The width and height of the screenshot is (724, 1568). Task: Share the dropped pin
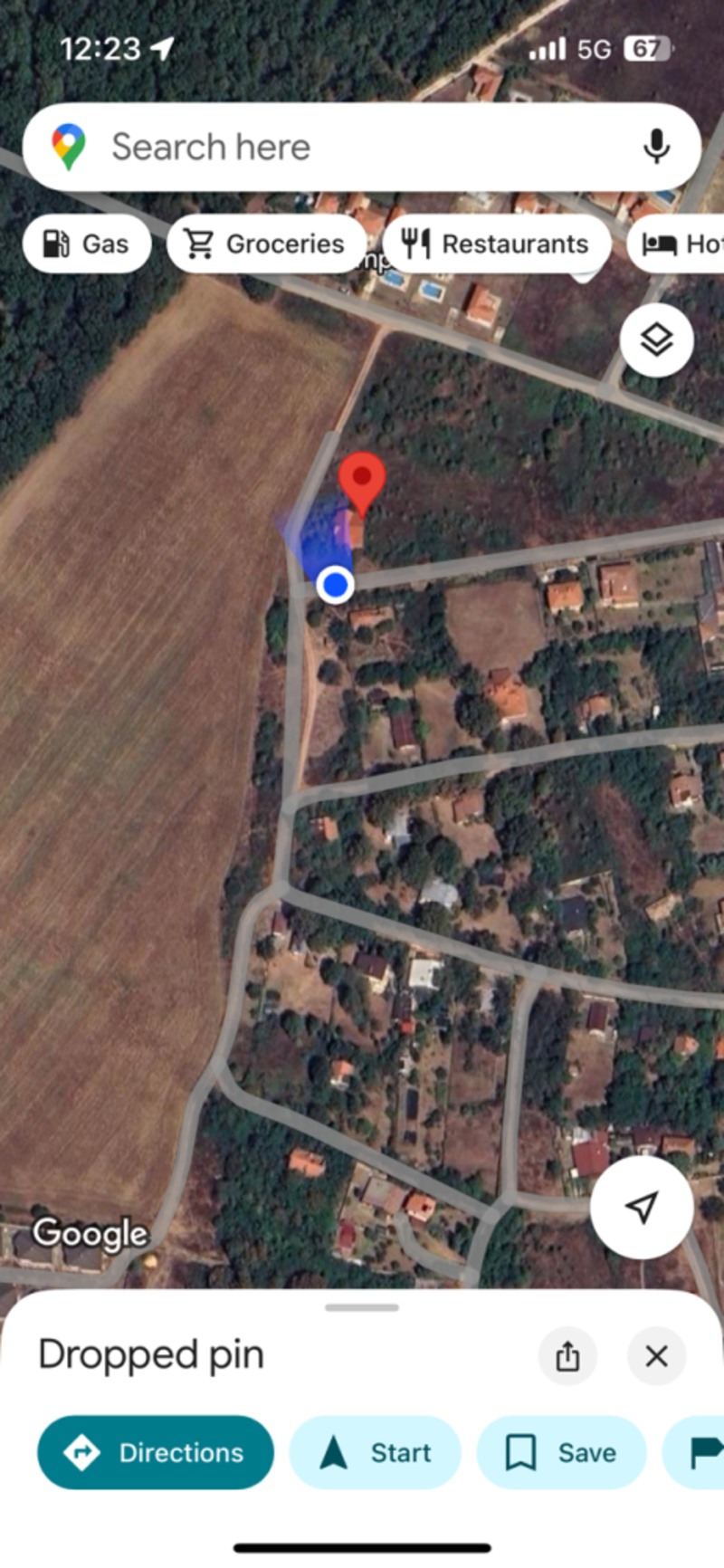coord(567,1355)
